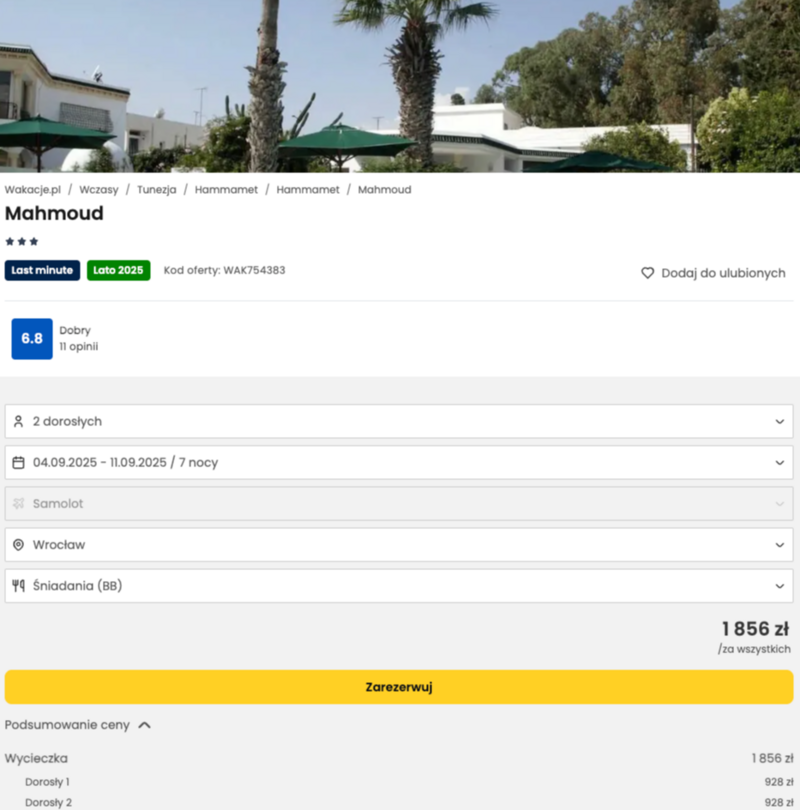Go to the Wczasy breadcrumb

click(99, 189)
